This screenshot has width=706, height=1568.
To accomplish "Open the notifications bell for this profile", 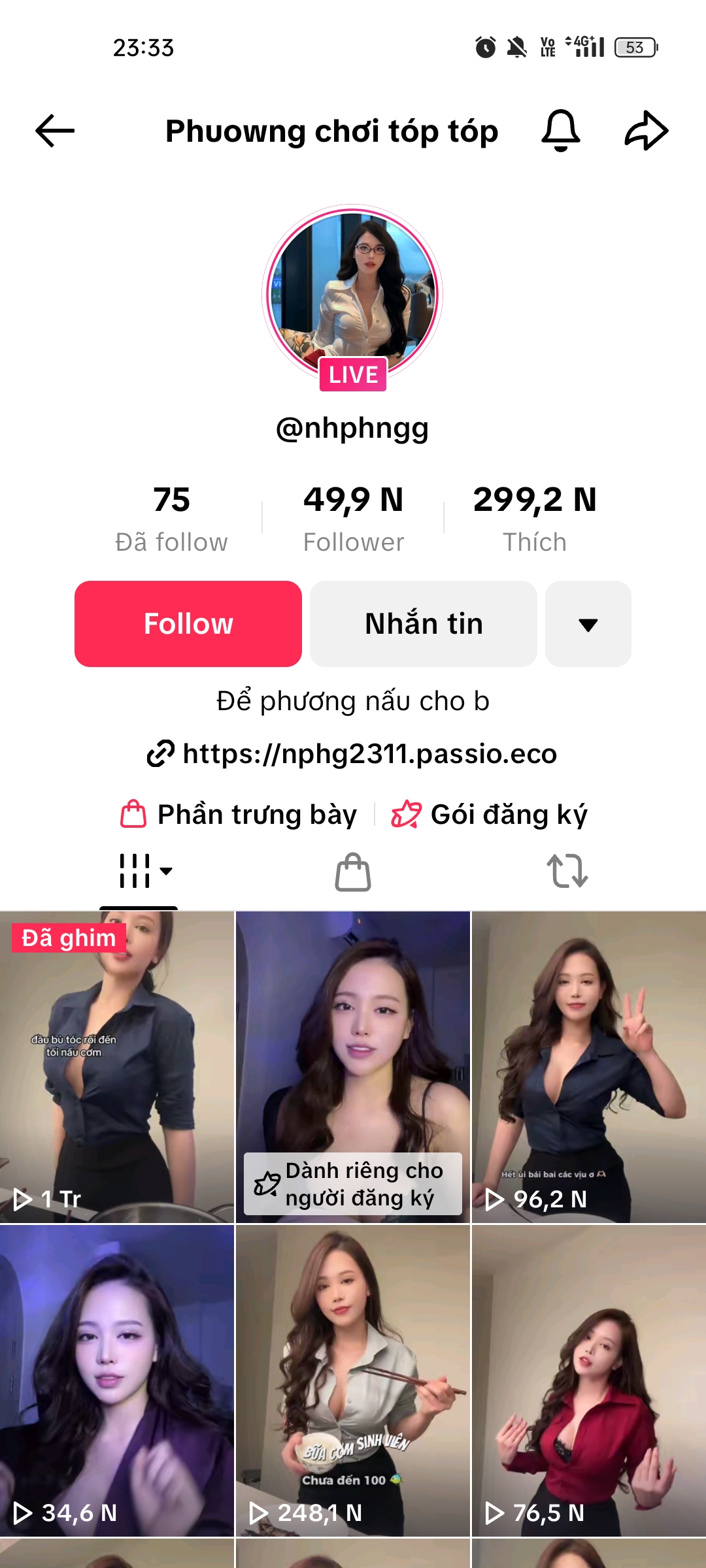I will point(561,131).
